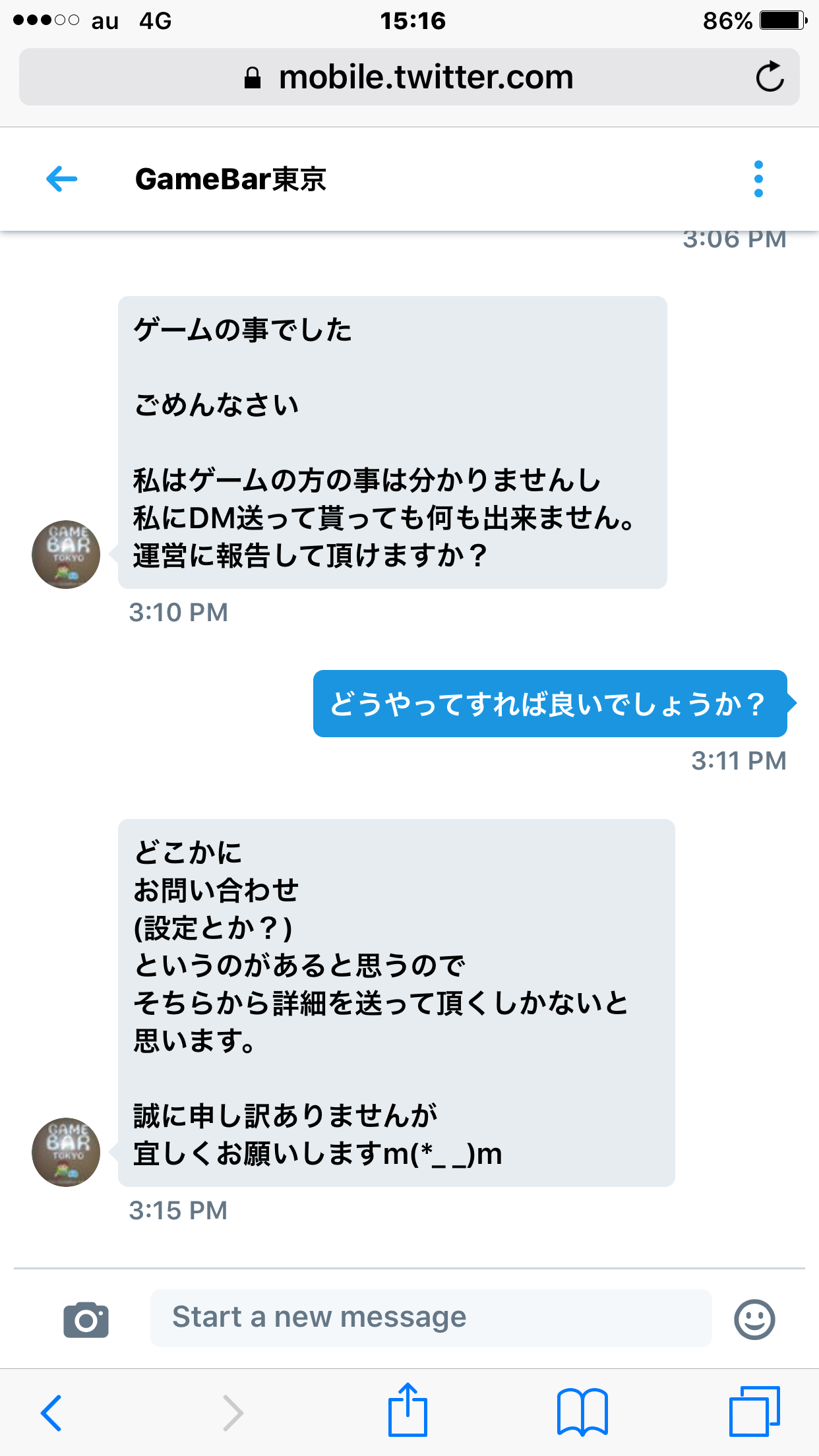819x1456 pixels.
Task: Open Safari bookmarks
Action: [x=582, y=1412]
